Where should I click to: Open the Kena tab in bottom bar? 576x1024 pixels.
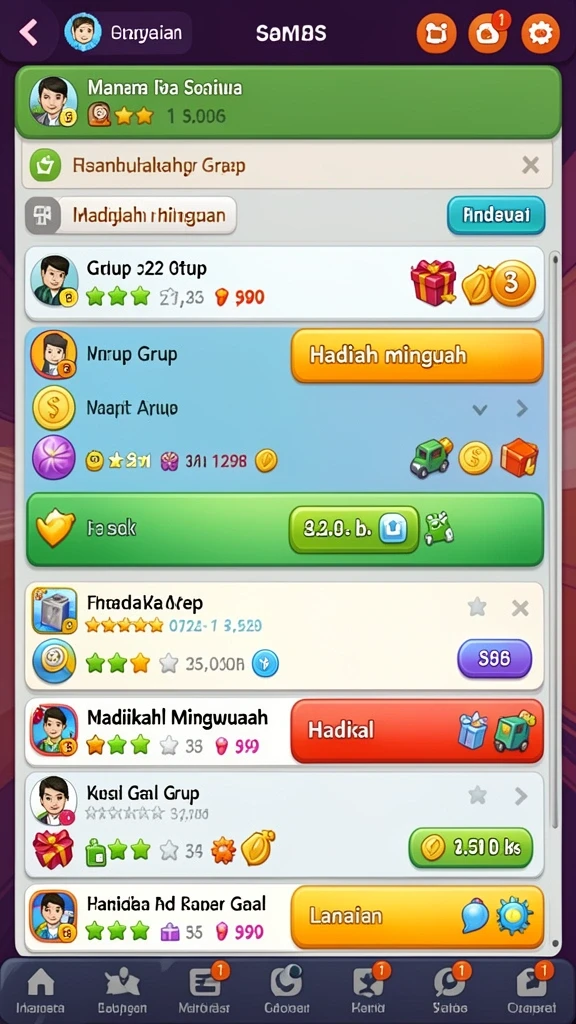tap(368, 989)
